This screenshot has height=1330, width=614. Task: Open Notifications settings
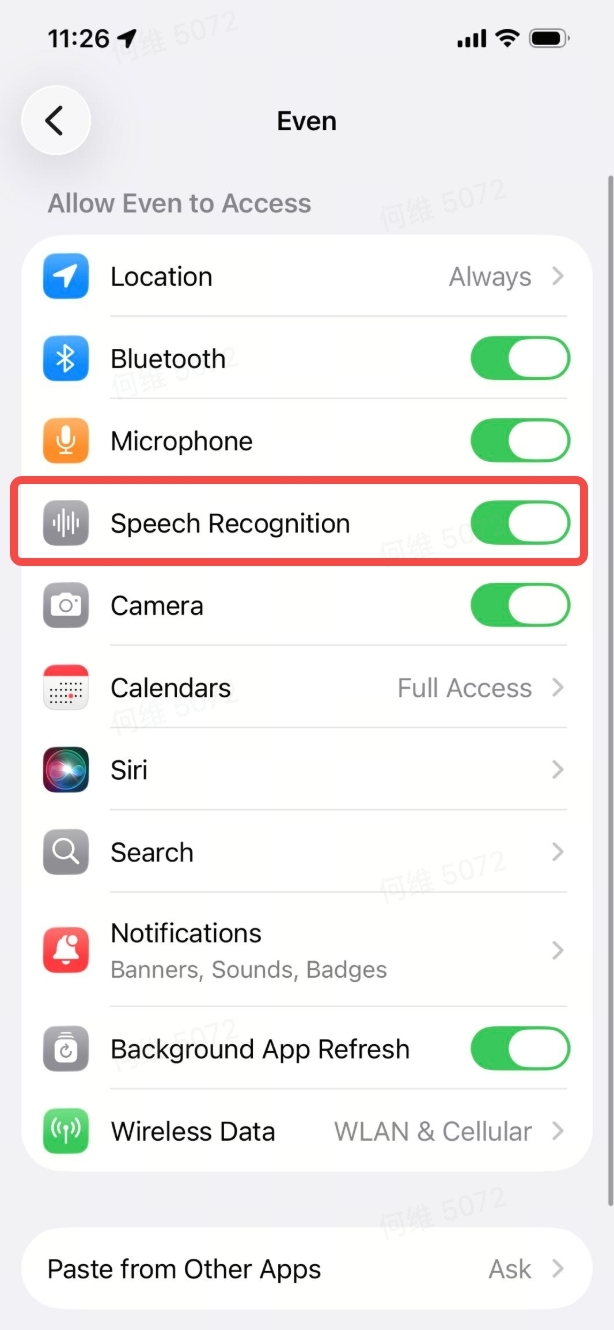[x=306, y=950]
